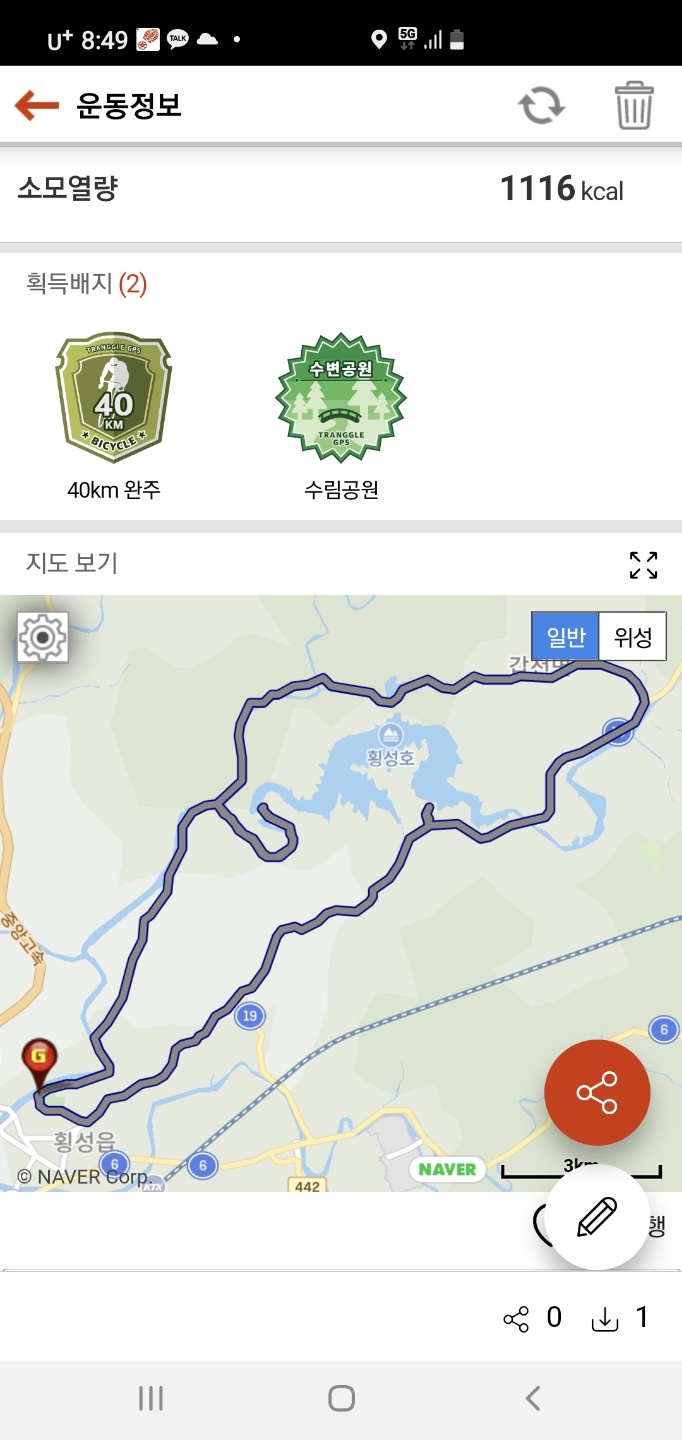Open the map settings gear
This screenshot has height=1440, width=682.
43,637
